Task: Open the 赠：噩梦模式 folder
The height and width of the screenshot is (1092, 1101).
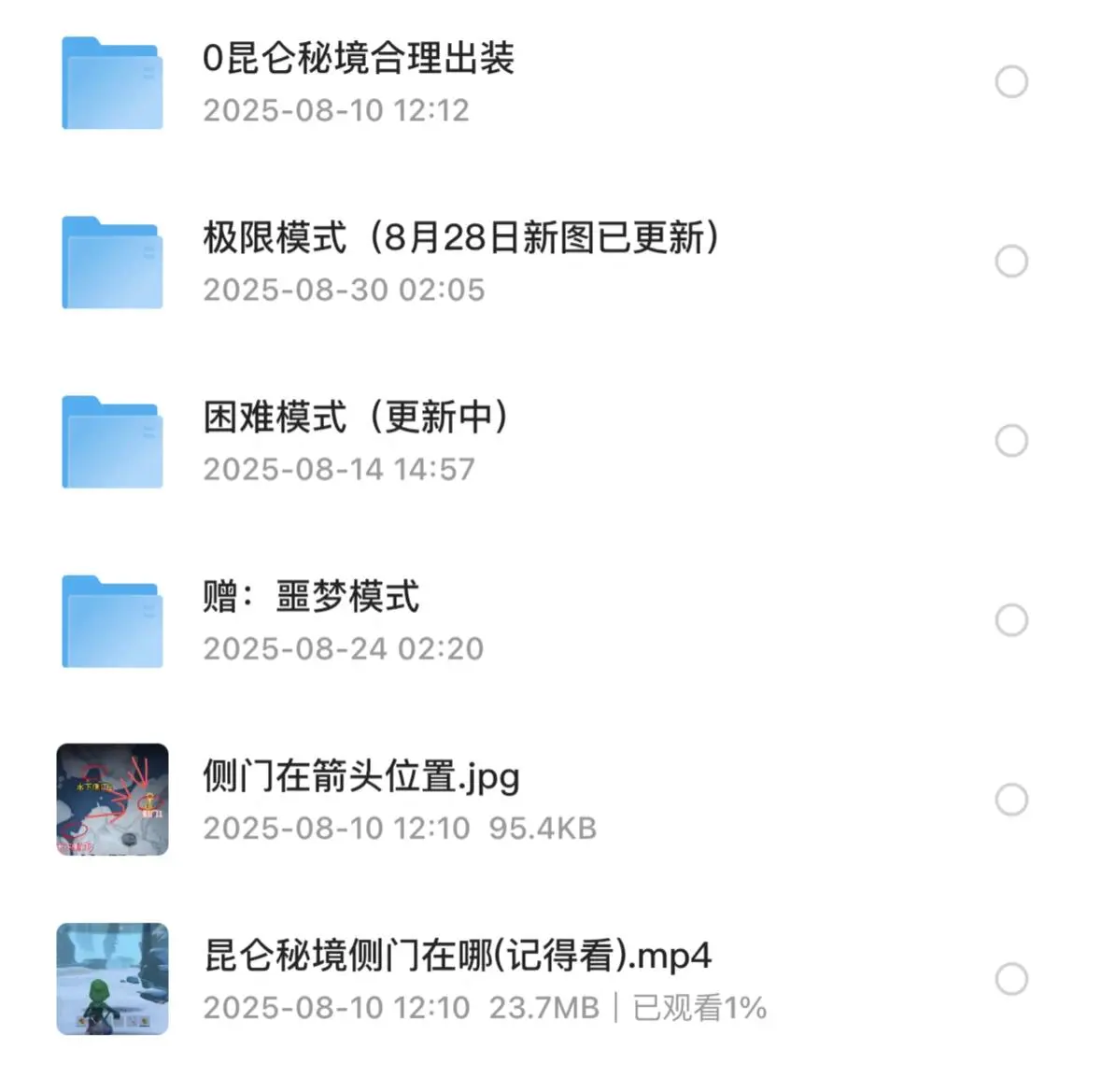Action: coord(311,598)
